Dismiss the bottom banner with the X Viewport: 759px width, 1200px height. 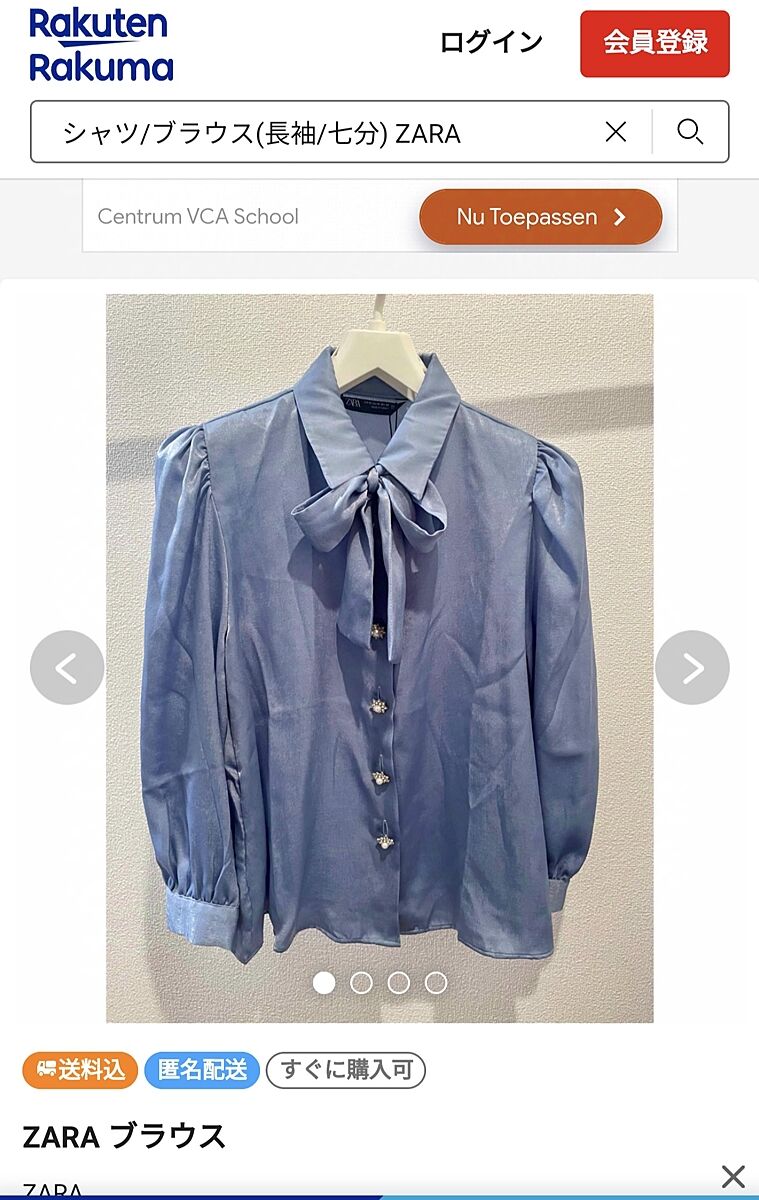(x=733, y=1177)
